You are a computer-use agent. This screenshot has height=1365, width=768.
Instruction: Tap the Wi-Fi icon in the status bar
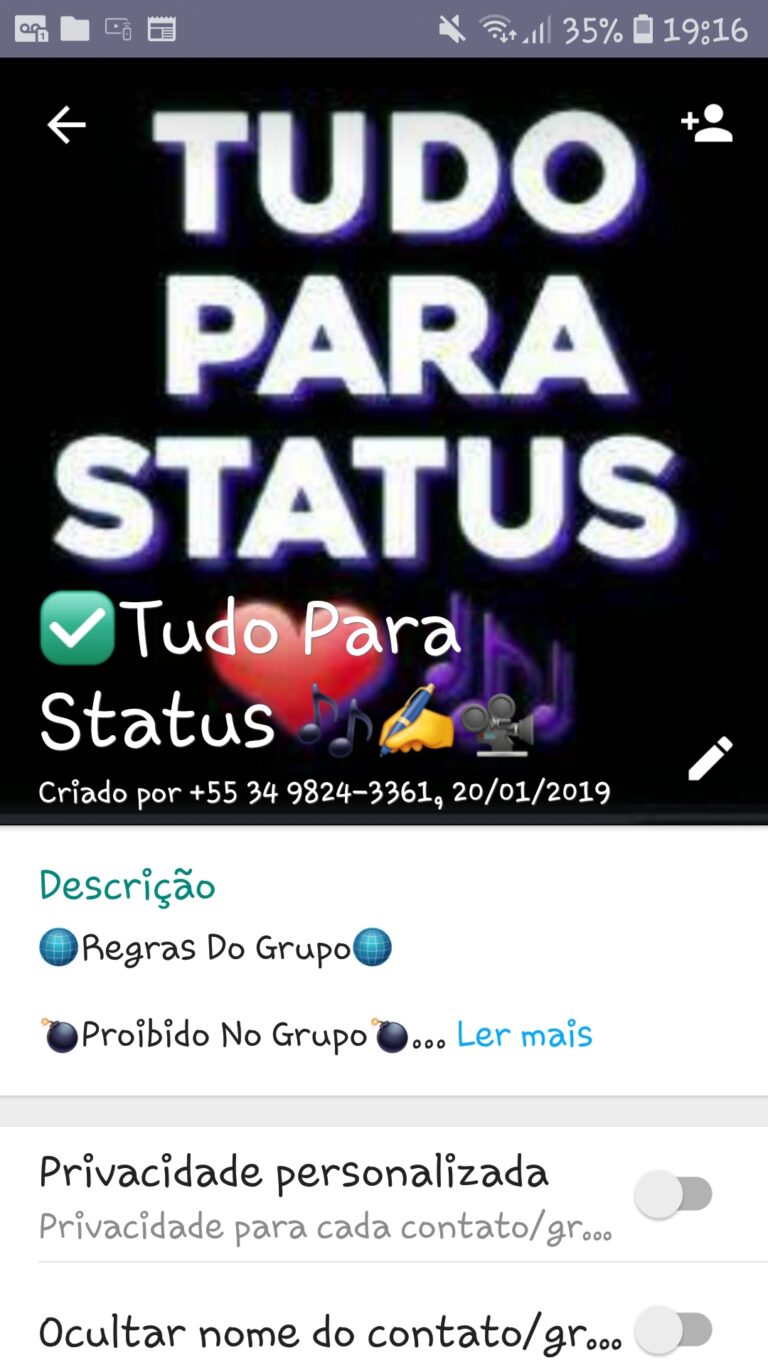tap(497, 29)
